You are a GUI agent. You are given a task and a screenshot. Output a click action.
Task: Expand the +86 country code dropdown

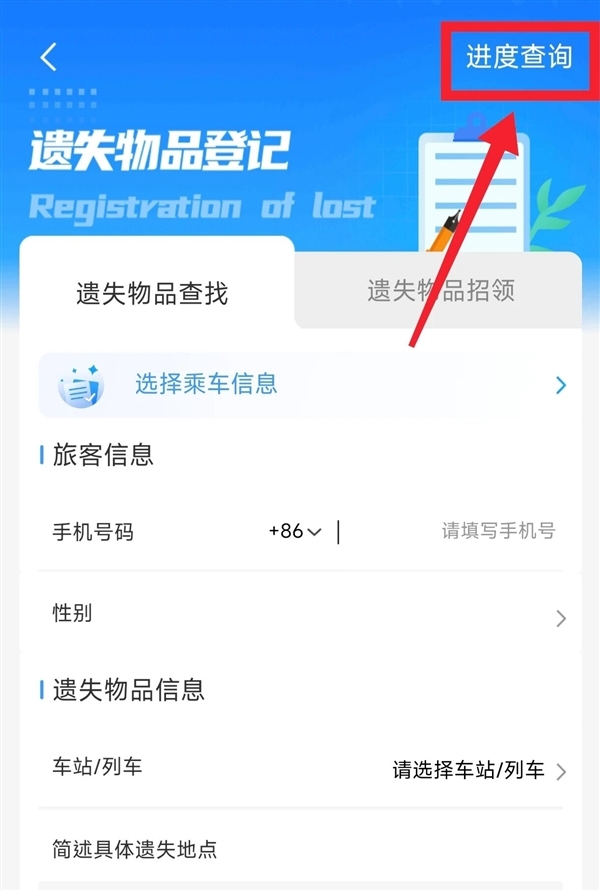pyautogui.click(x=295, y=532)
